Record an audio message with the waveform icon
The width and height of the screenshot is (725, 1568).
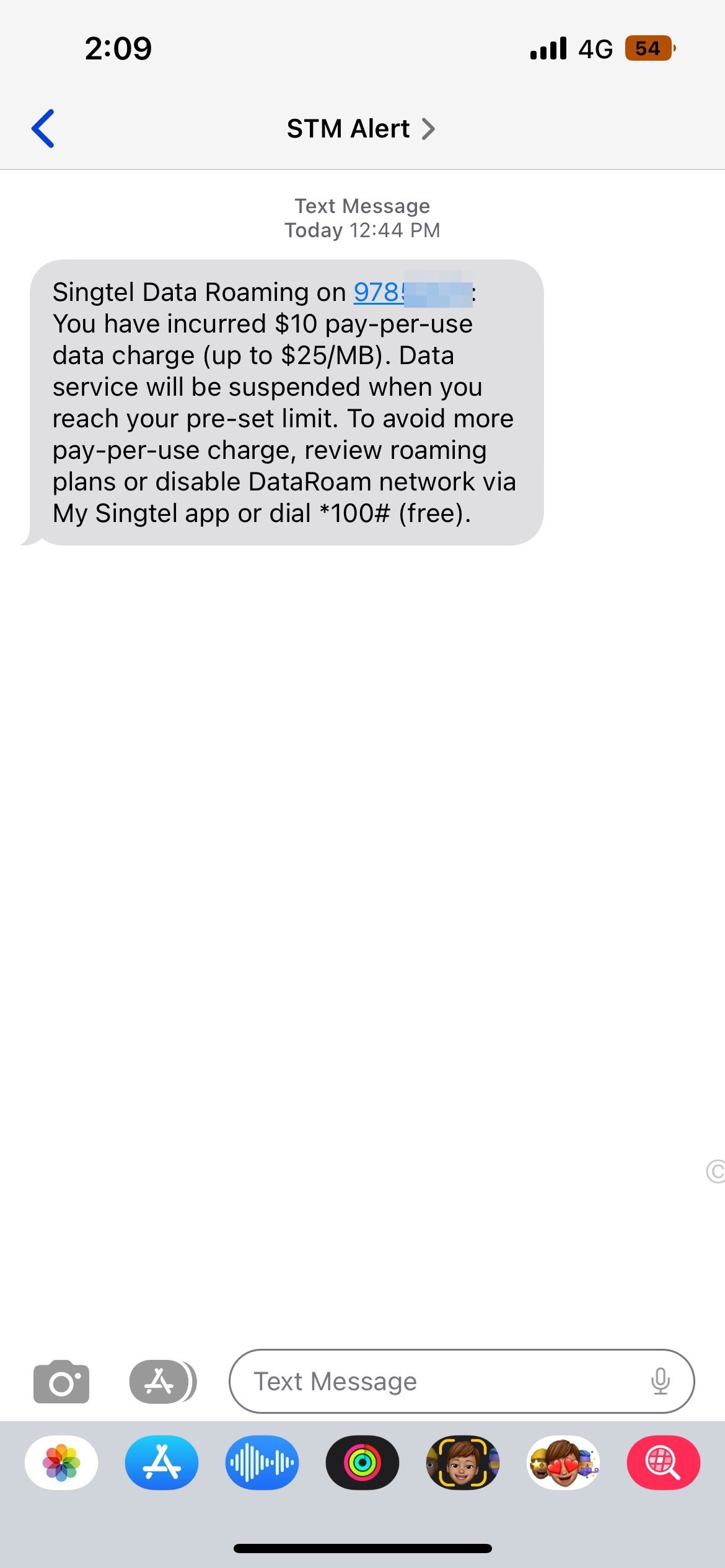[262, 1463]
